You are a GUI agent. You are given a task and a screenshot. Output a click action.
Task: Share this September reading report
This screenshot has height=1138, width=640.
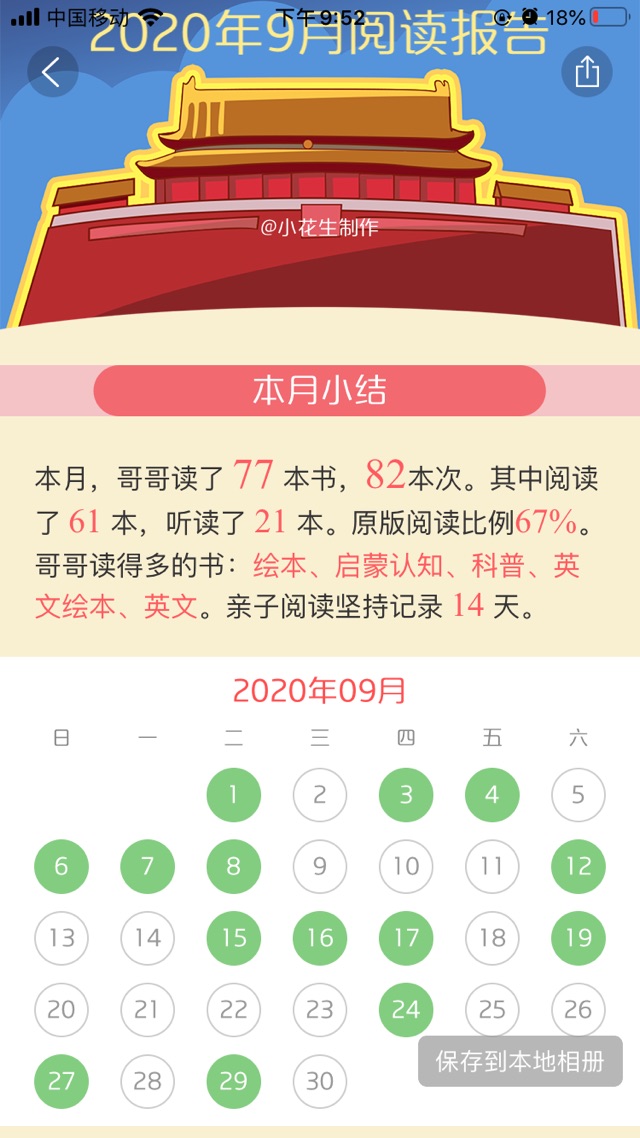[x=587, y=72]
